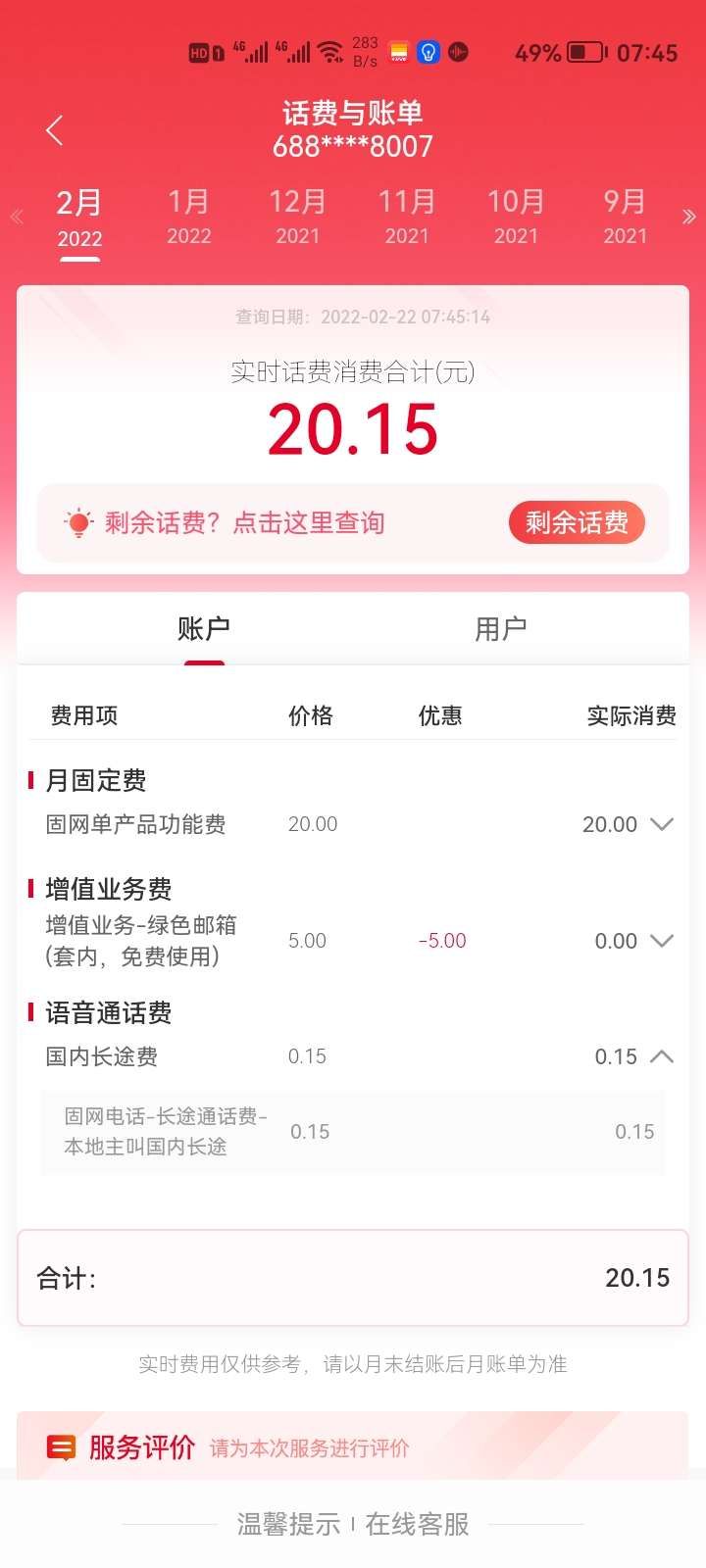
Task: Open the 10月 2021 bill
Action: (x=516, y=217)
